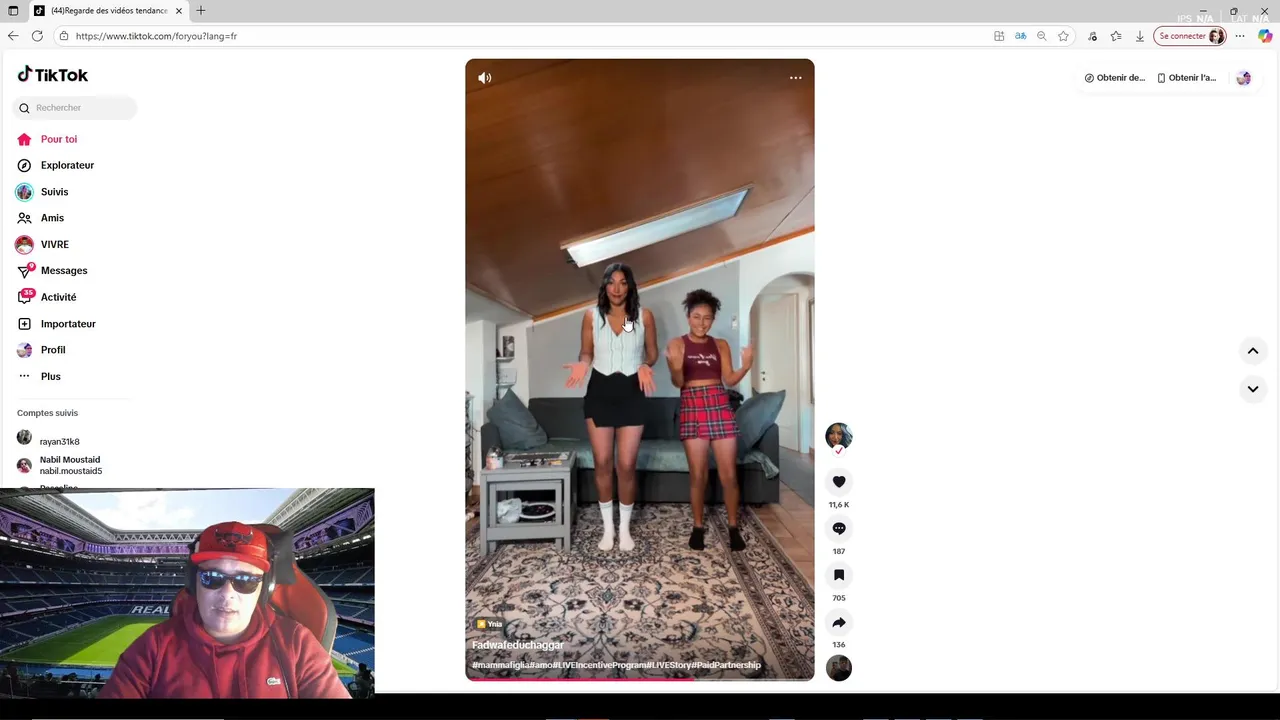This screenshot has width=1280, height=720.
Task: Go to the previous video
Action: click(1252, 351)
